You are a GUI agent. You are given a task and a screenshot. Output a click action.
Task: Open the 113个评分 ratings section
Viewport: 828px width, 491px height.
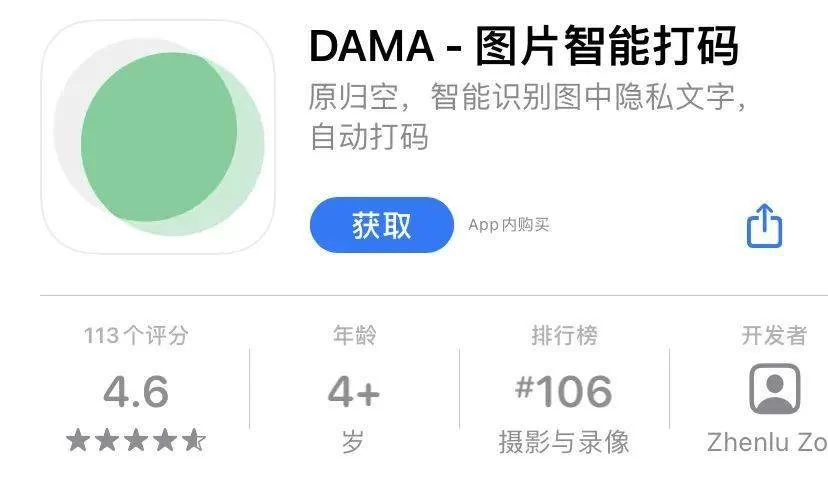click(x=136, y=391)
